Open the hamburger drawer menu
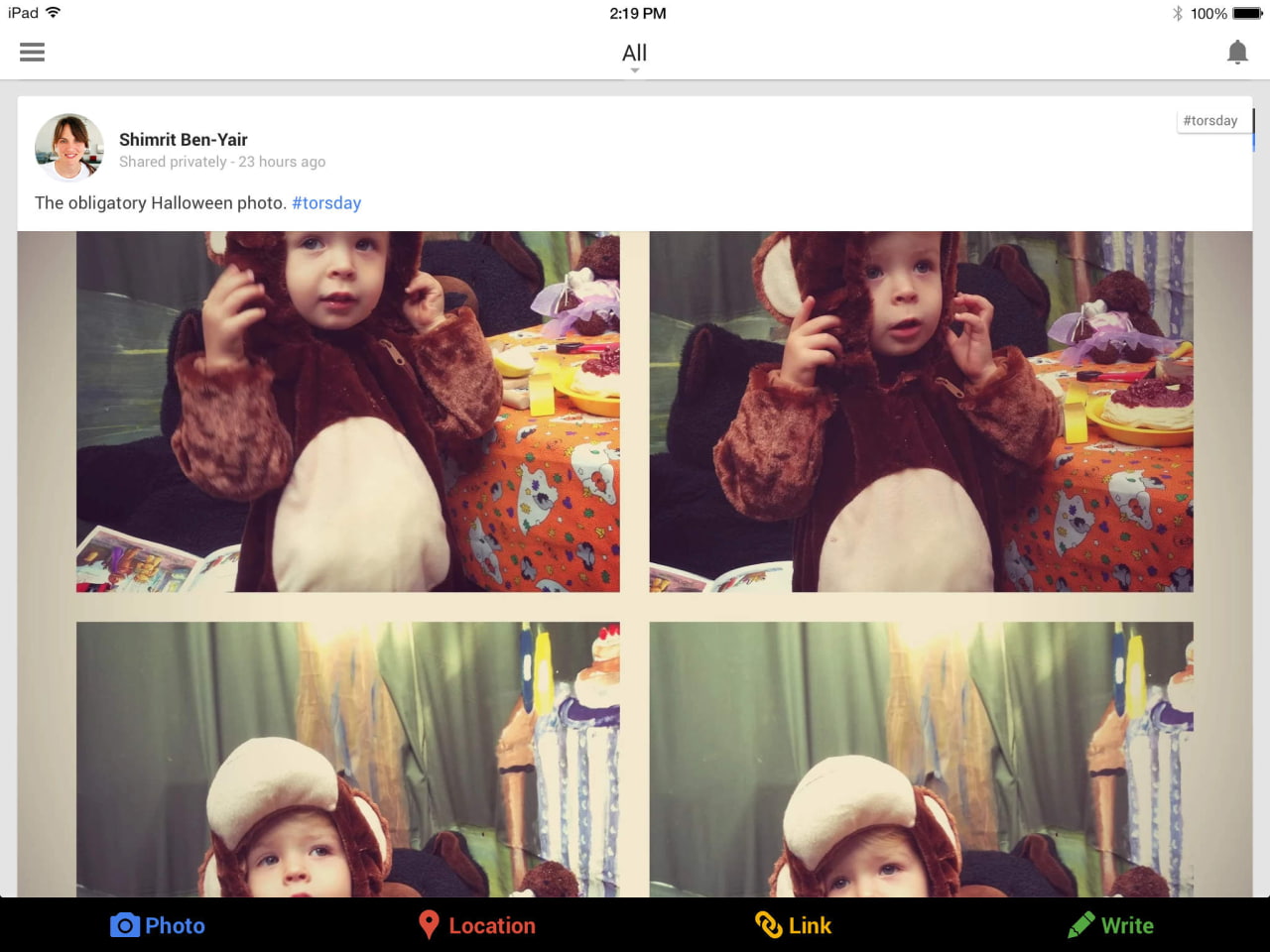 point(32,53)
